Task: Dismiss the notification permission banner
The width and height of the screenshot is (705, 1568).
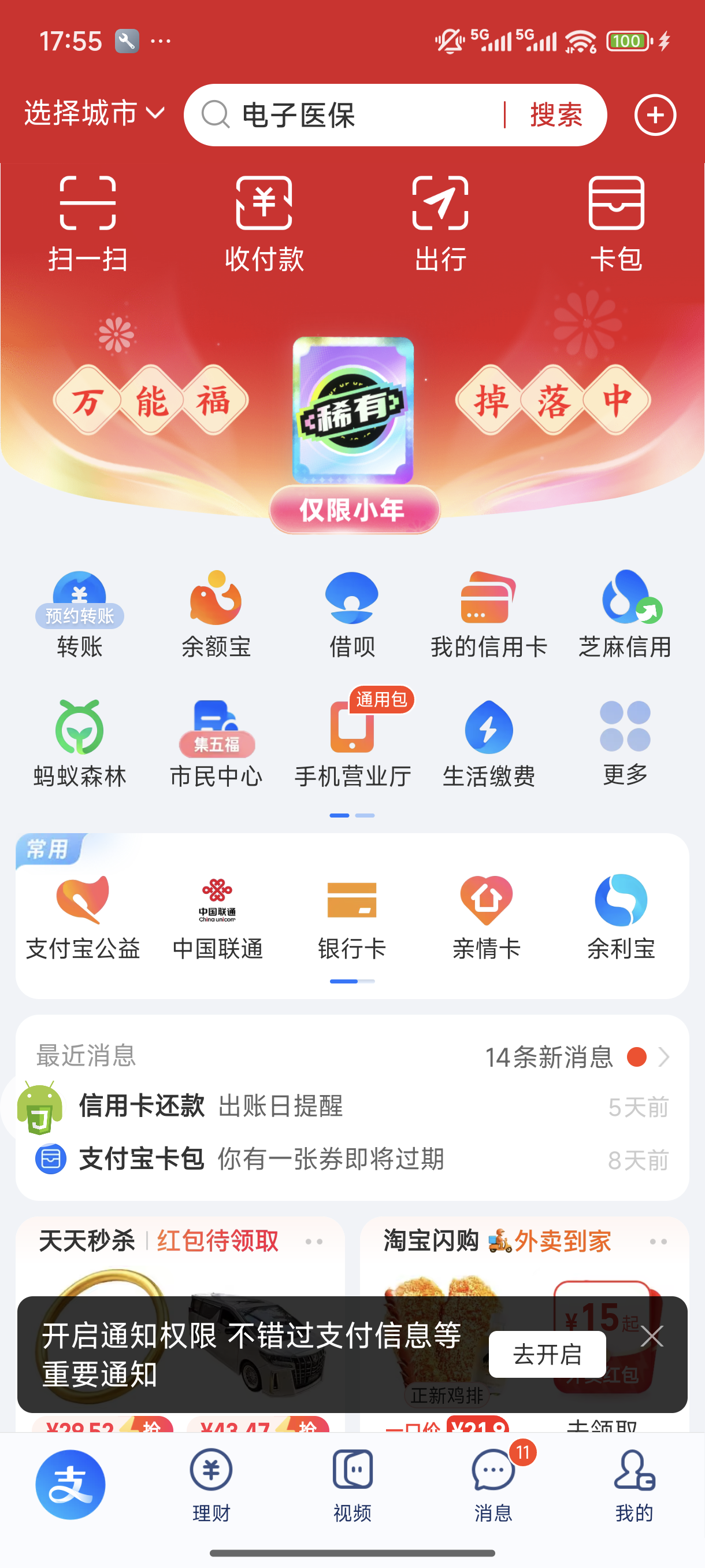Action: (651, 1337)
